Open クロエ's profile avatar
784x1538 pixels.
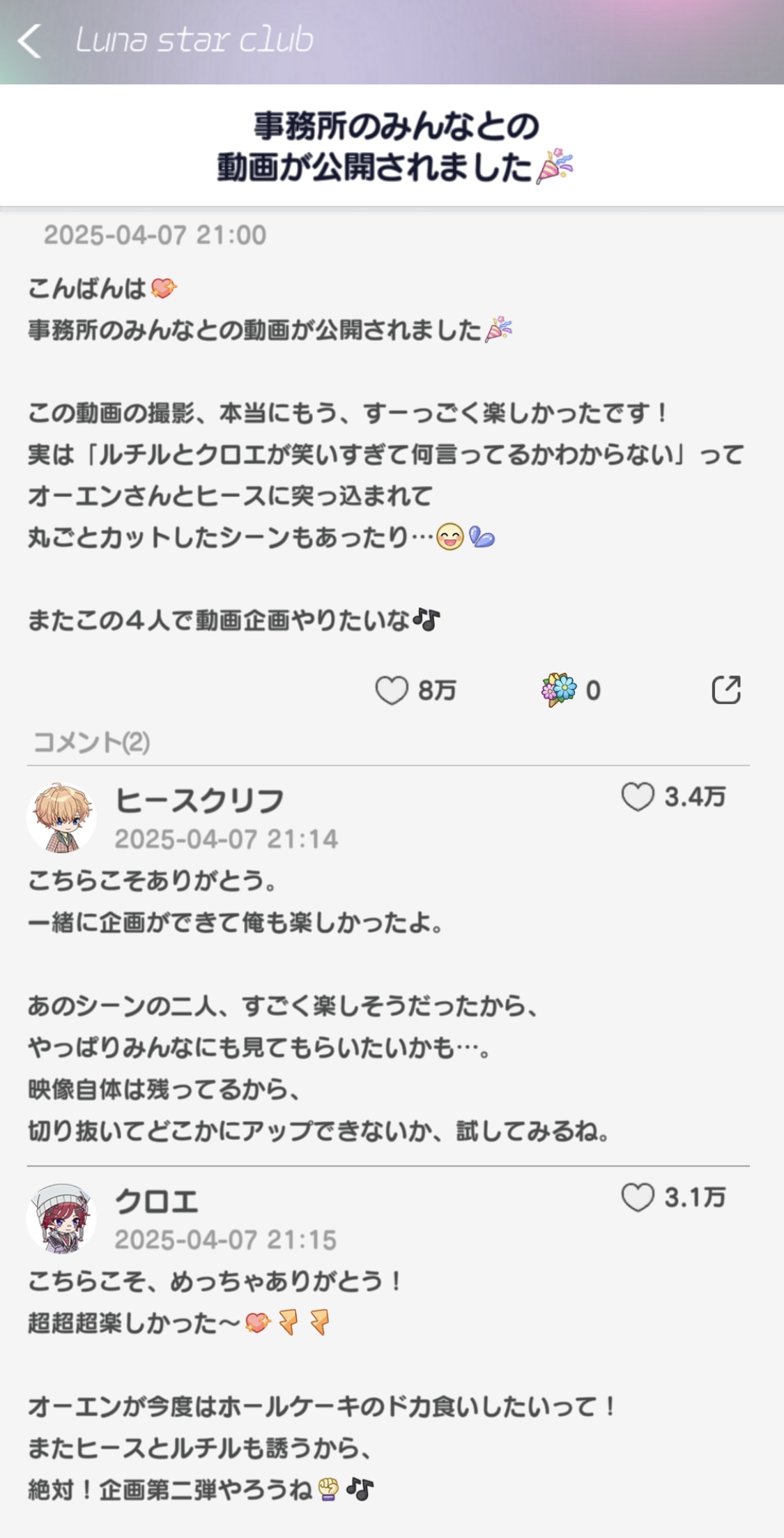click(x=61, y=1218)
